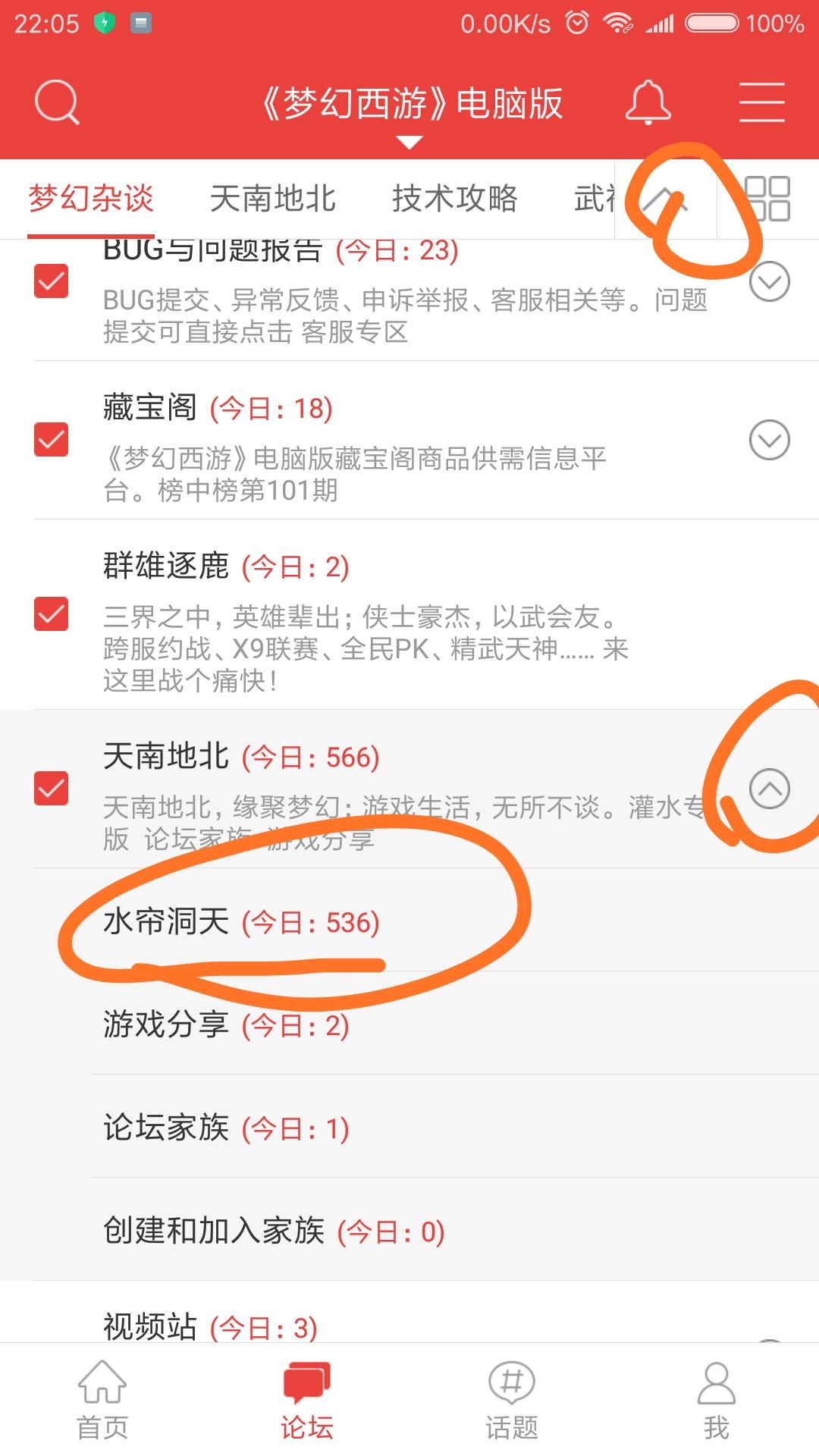Uncheck the BUG与问题报告 checkbox

52,281
